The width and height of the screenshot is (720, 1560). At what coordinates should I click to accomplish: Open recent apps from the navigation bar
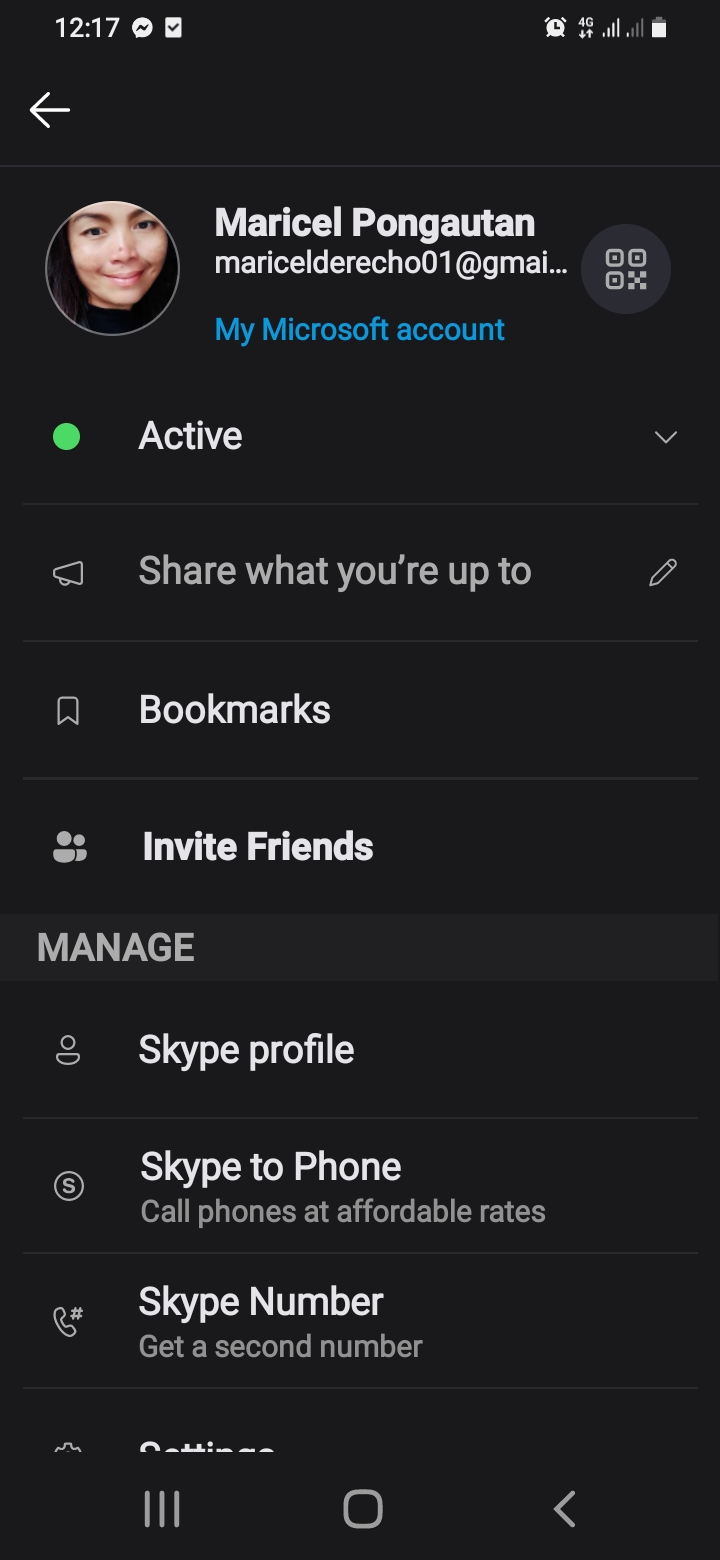pos(162,1508)
